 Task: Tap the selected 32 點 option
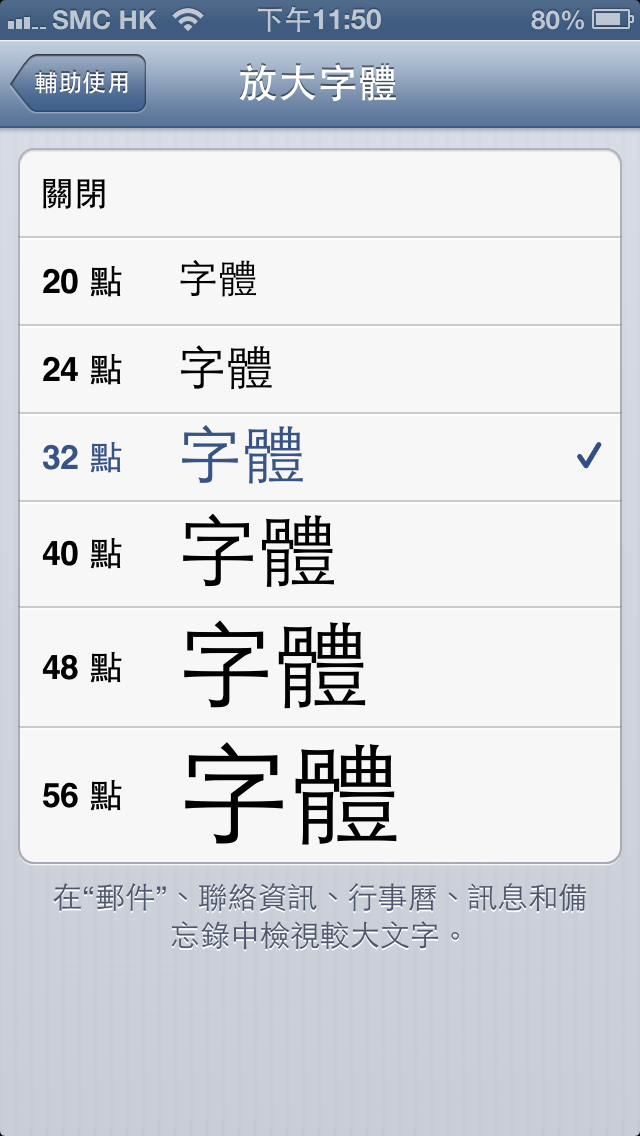point(320,457)
